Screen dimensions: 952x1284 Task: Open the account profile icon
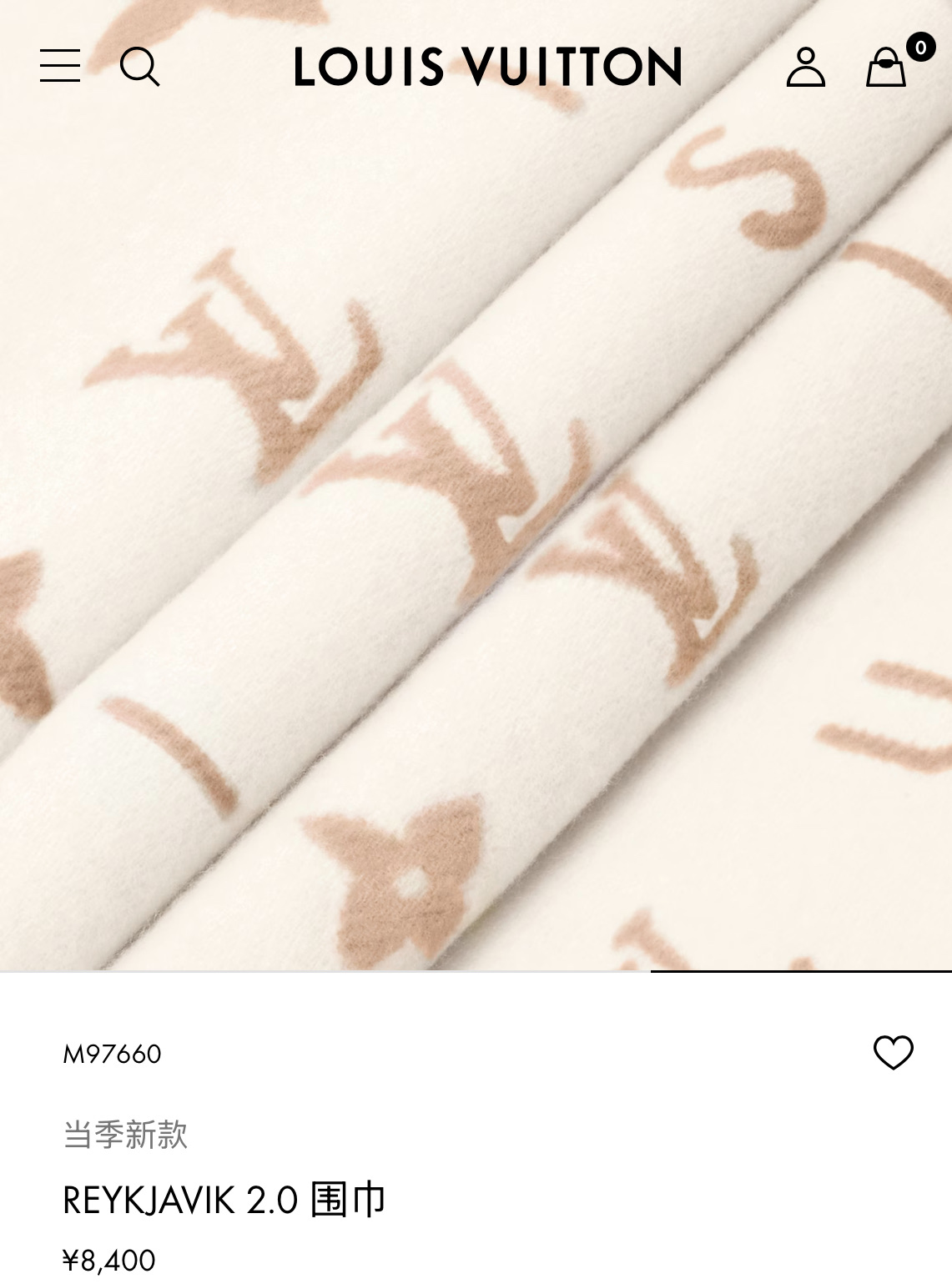(x=805, y=67)
